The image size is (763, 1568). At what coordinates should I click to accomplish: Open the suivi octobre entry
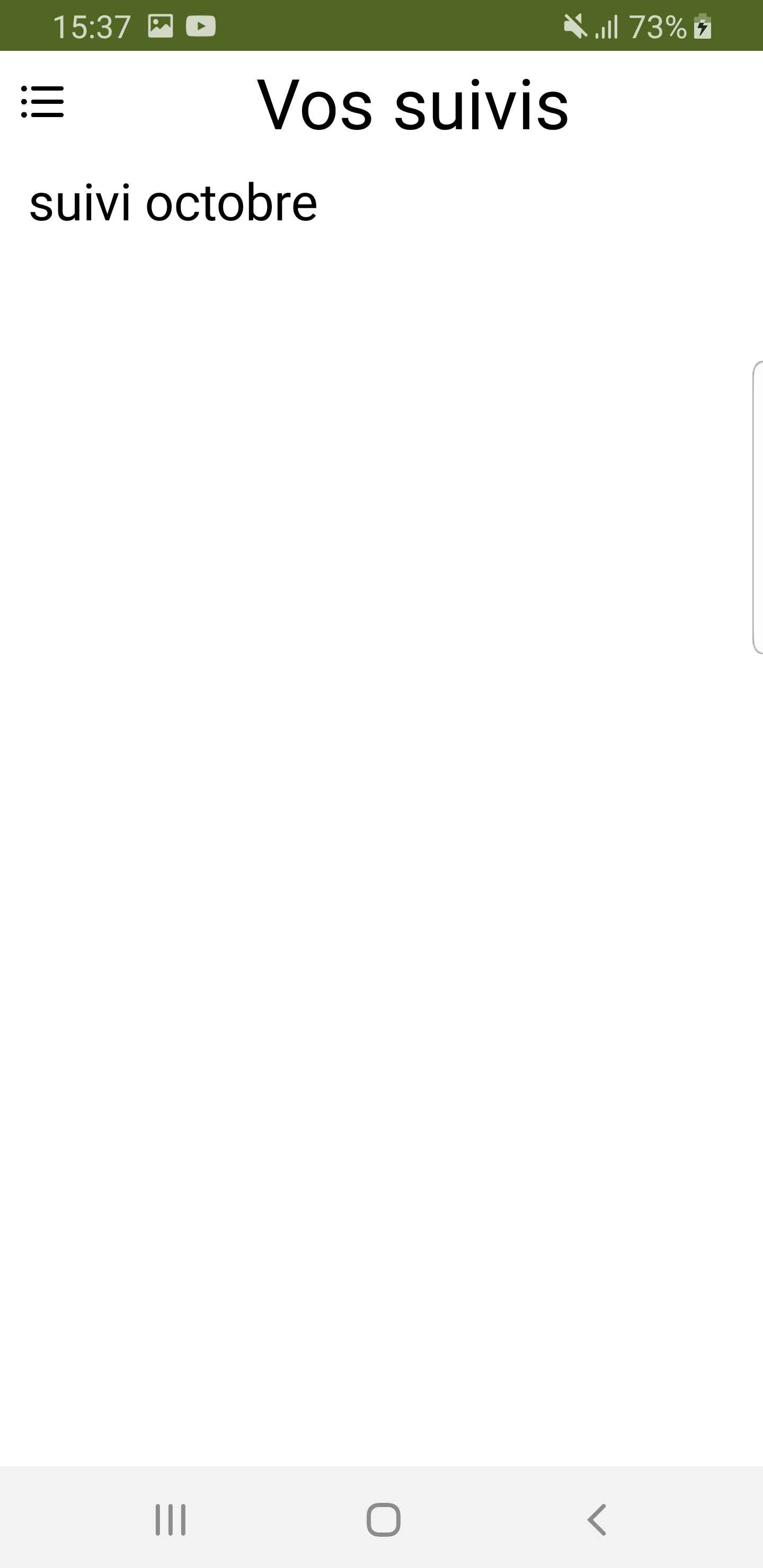point(174,203)
